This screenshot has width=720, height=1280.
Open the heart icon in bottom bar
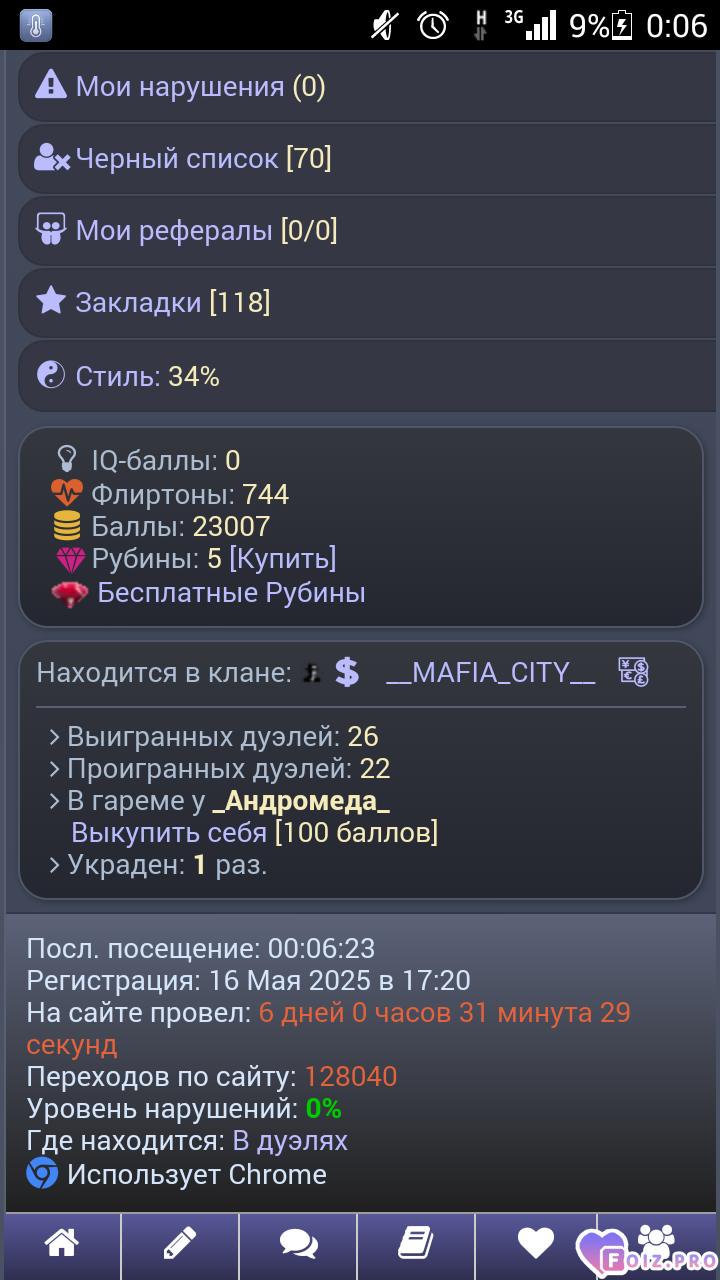(x=535, y=1244)
